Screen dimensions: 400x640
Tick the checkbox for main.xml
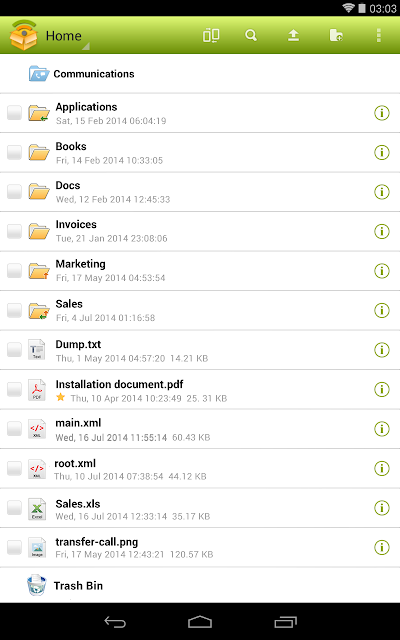tap(14, 429)
